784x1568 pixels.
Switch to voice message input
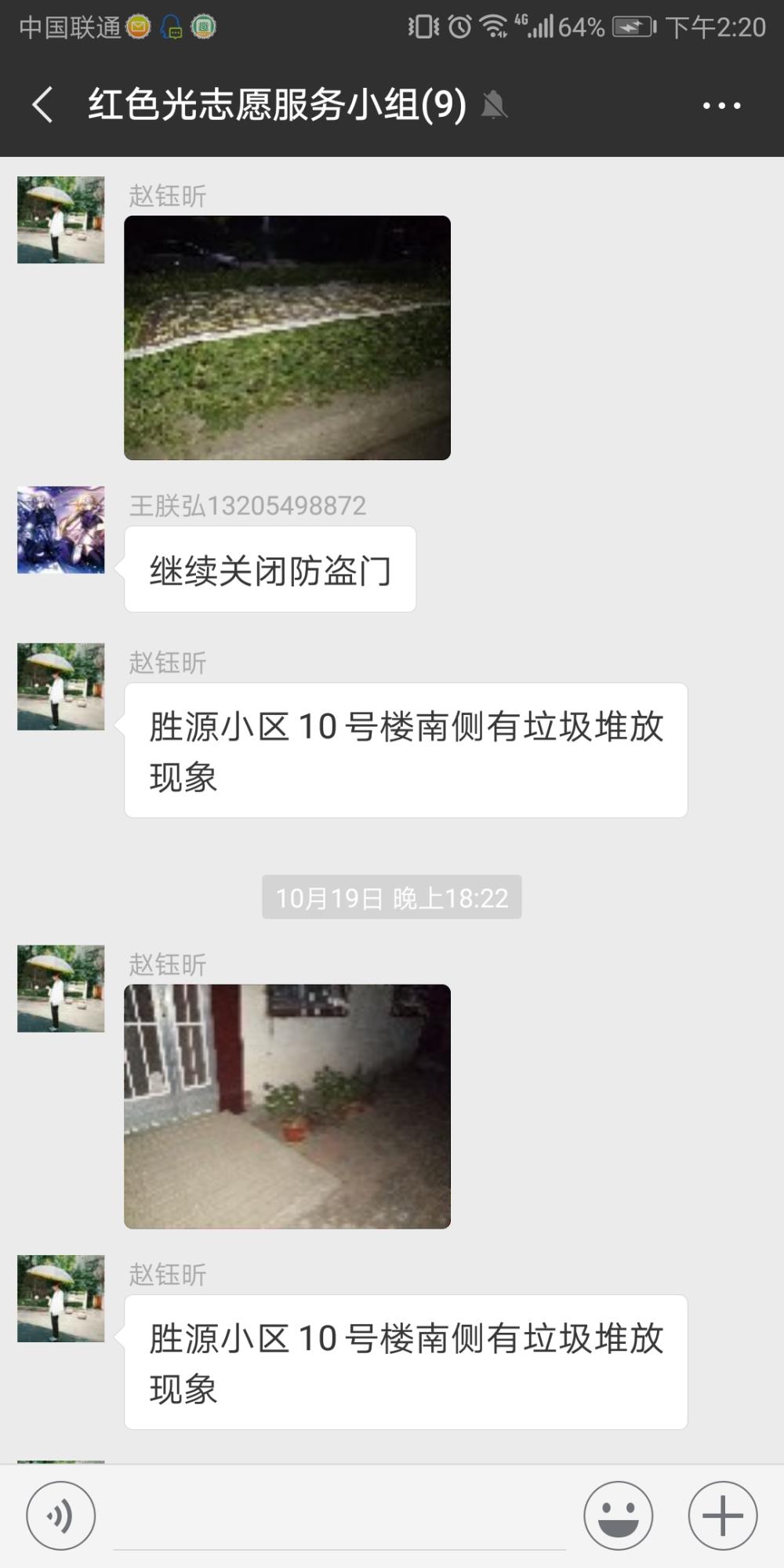(x=61, y=1515)
